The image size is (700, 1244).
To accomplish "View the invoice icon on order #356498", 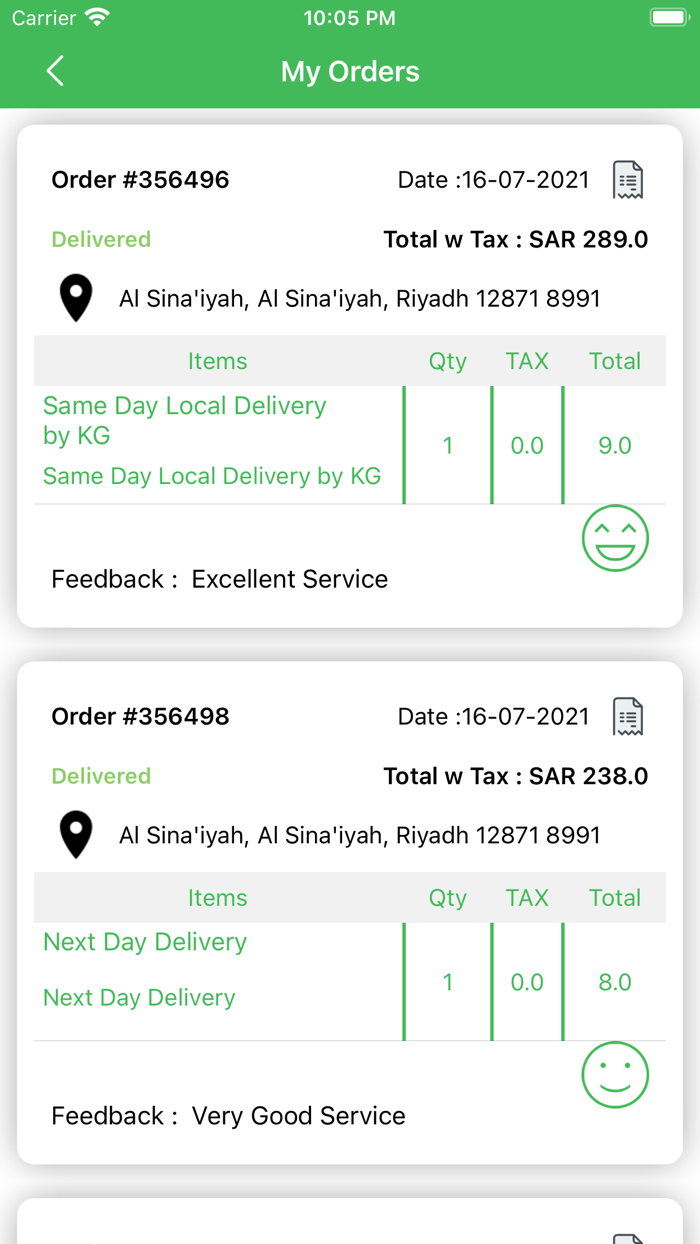I will click(x=627, y=717).
